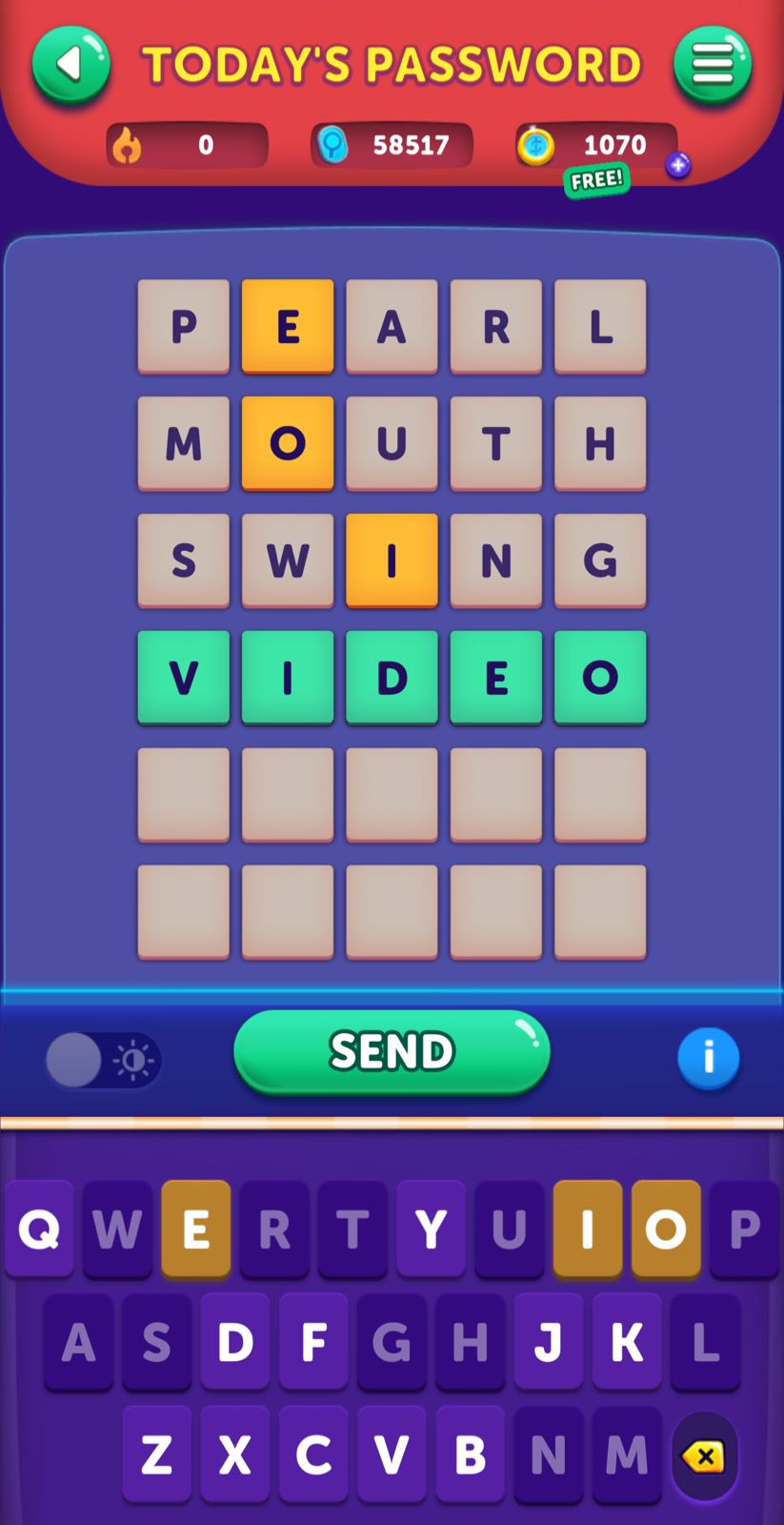Tap the C key

313,1454
